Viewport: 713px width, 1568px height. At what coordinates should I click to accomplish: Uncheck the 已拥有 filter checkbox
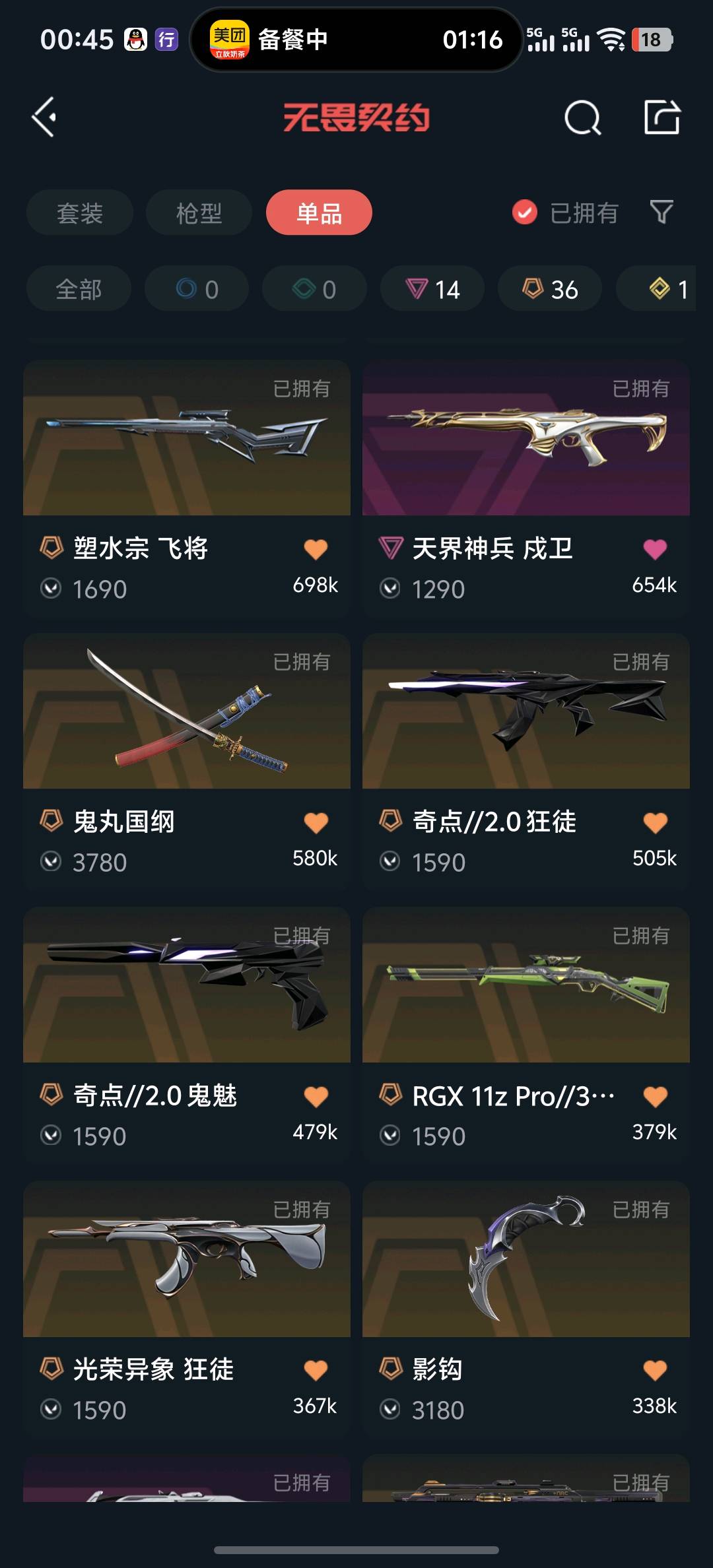(x=525, y=212)
